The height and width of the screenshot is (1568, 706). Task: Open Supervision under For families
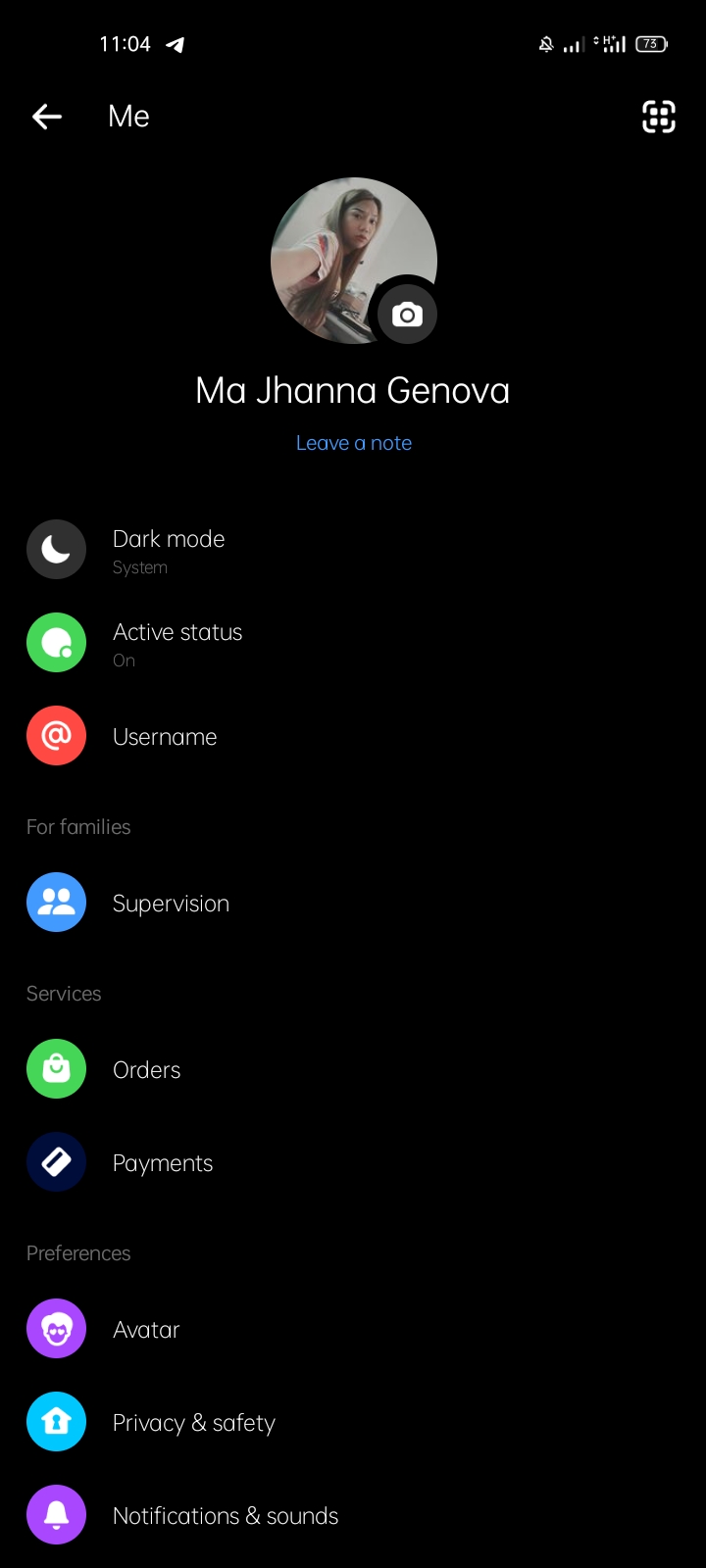click(x=353, y=903)
